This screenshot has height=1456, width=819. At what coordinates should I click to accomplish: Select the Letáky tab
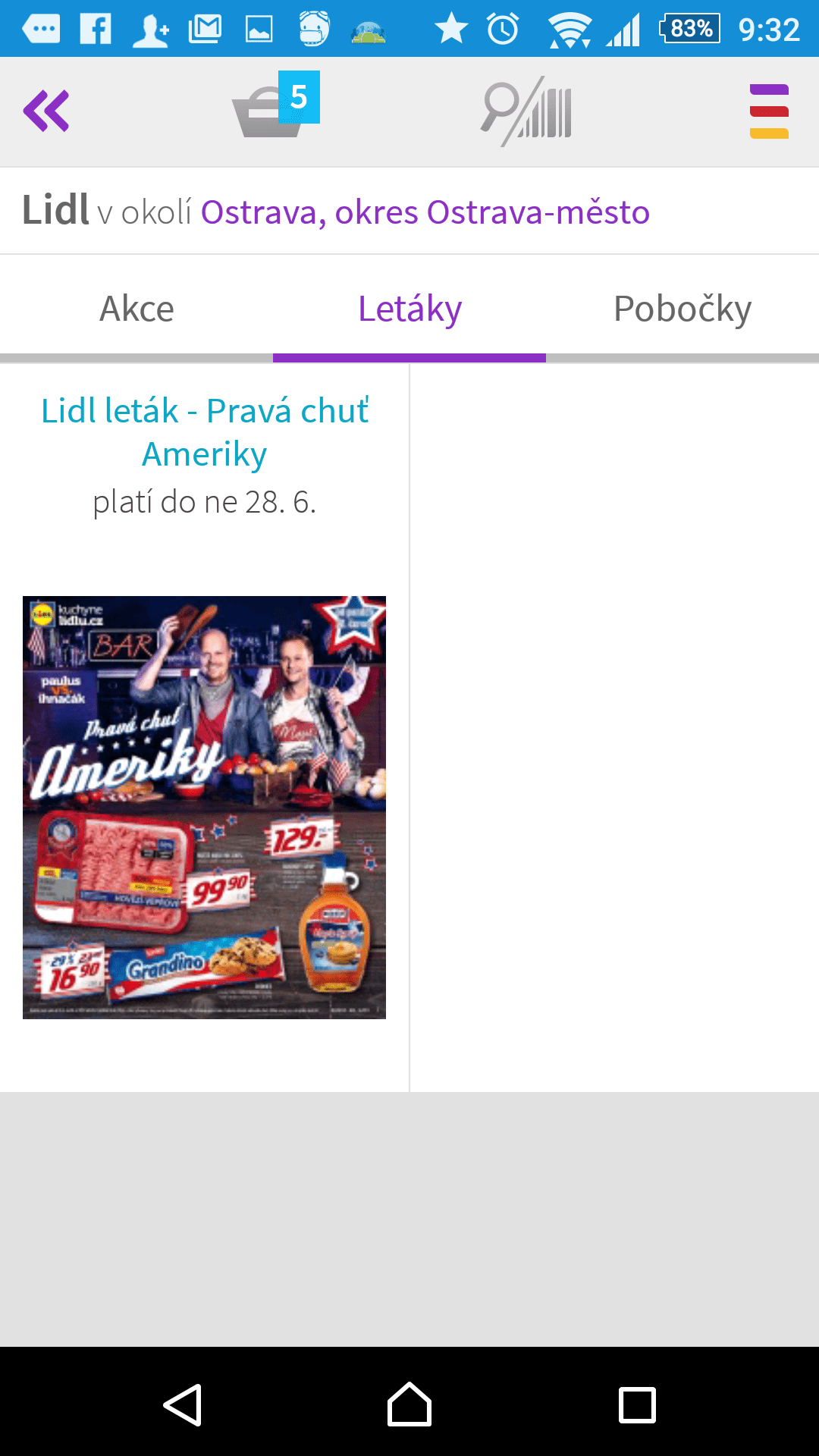[x=409, y=309]
